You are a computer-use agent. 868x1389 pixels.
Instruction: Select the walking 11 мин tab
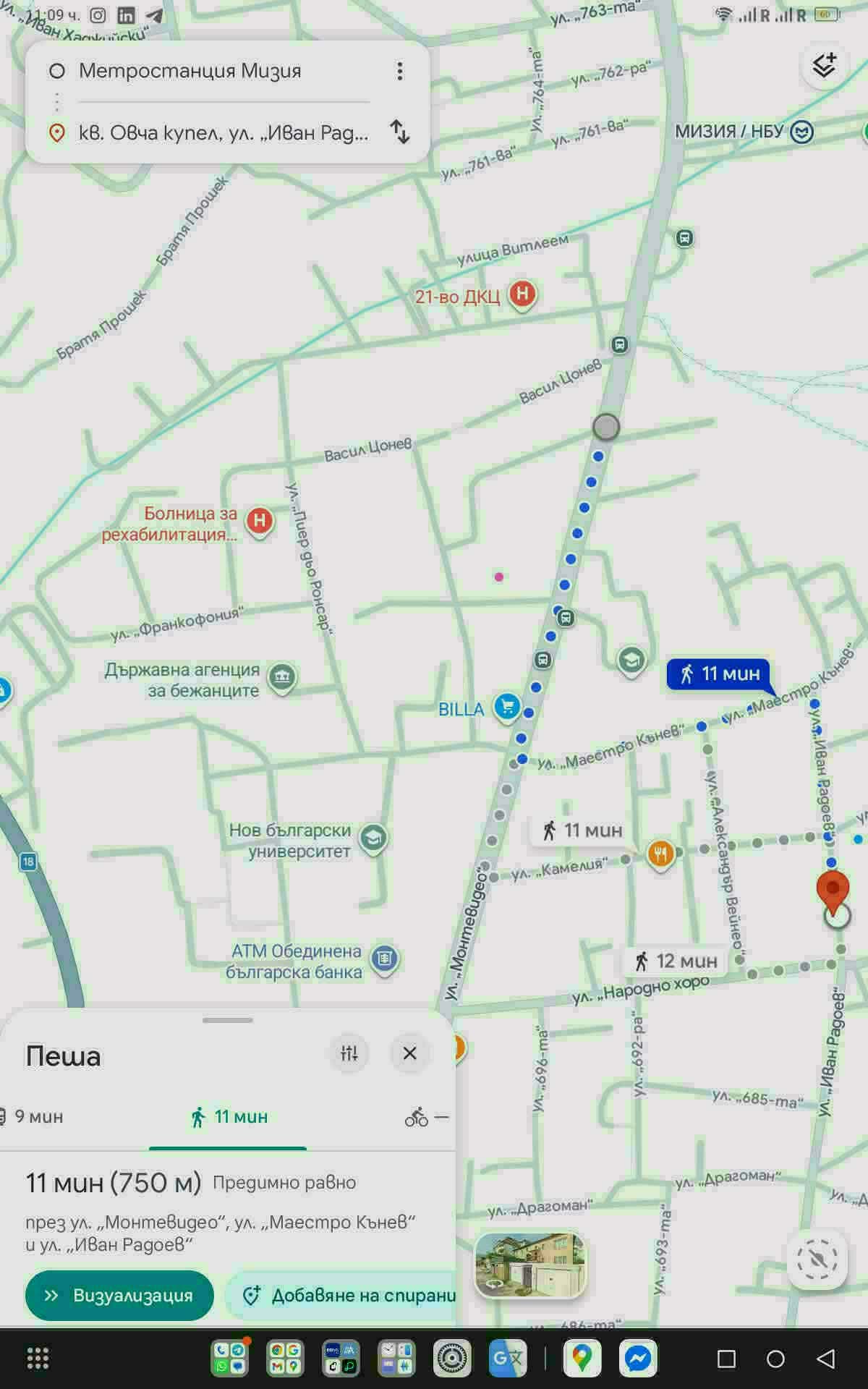click(229, 1117)
